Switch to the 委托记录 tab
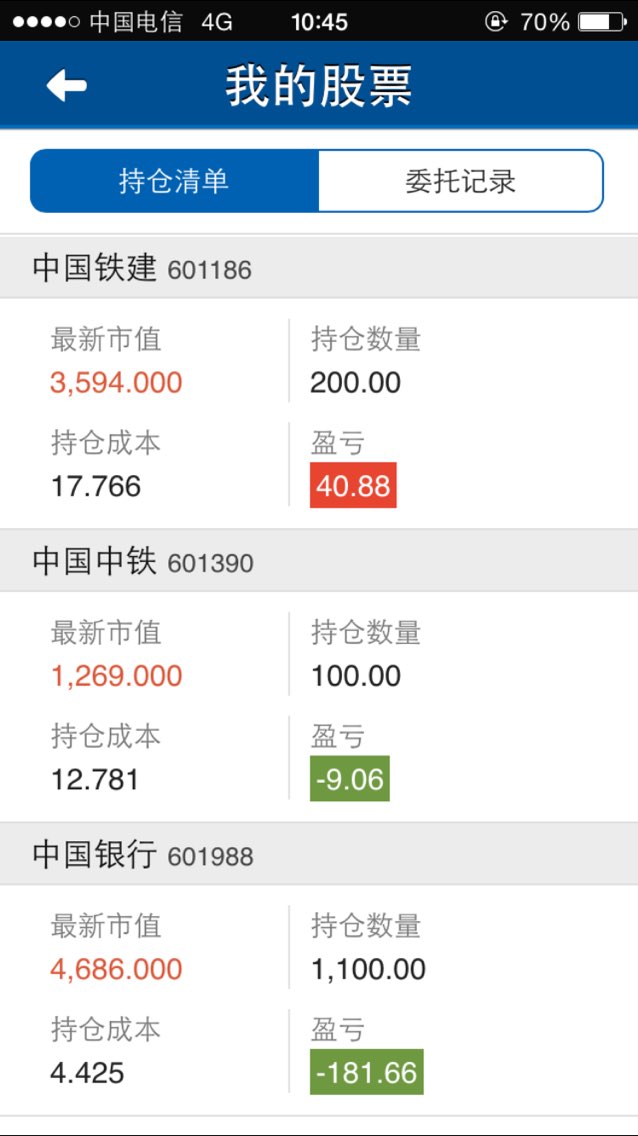This screenshot has width=638, height=1136. click(x=461, y=181)
